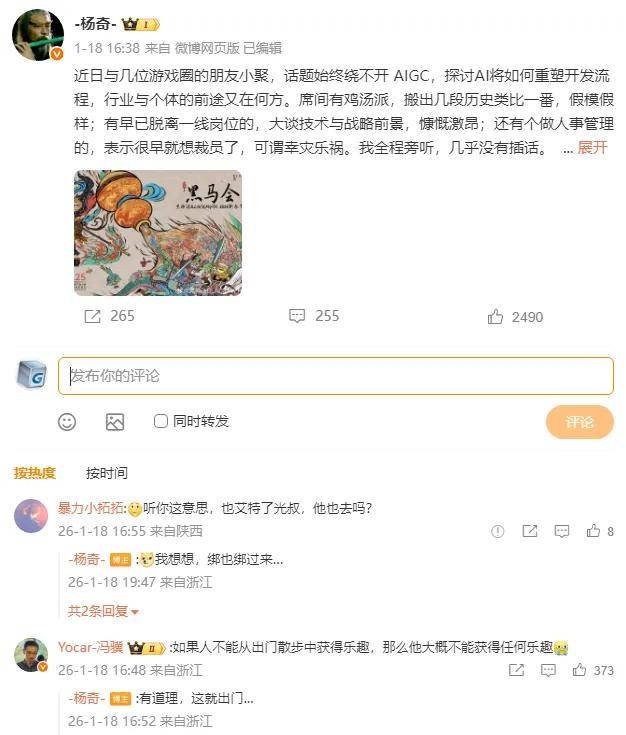
Task: Open the emoji picker for comment
Action: (67, 422)
